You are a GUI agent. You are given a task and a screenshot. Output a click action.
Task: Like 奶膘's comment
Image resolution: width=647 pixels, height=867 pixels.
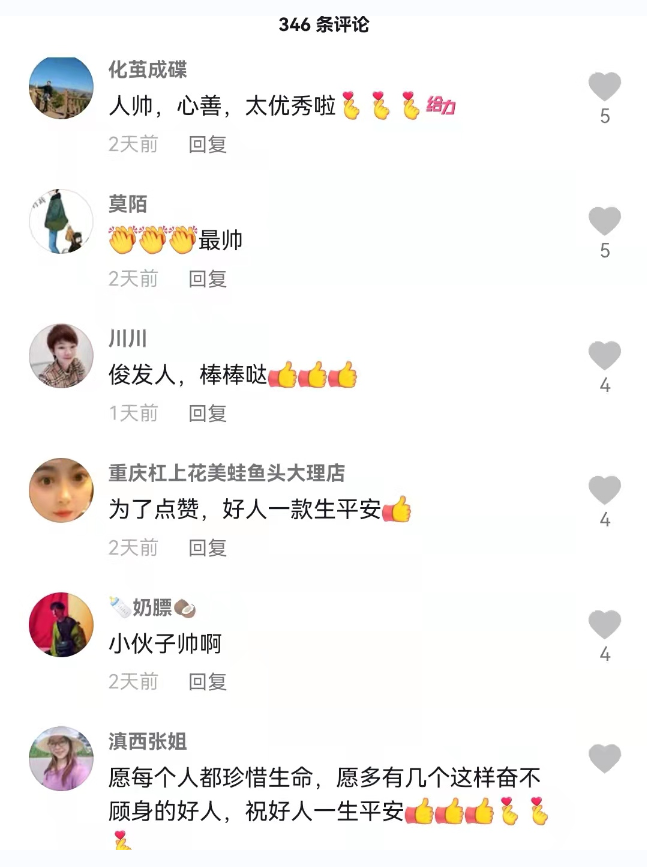pos(604,625)
